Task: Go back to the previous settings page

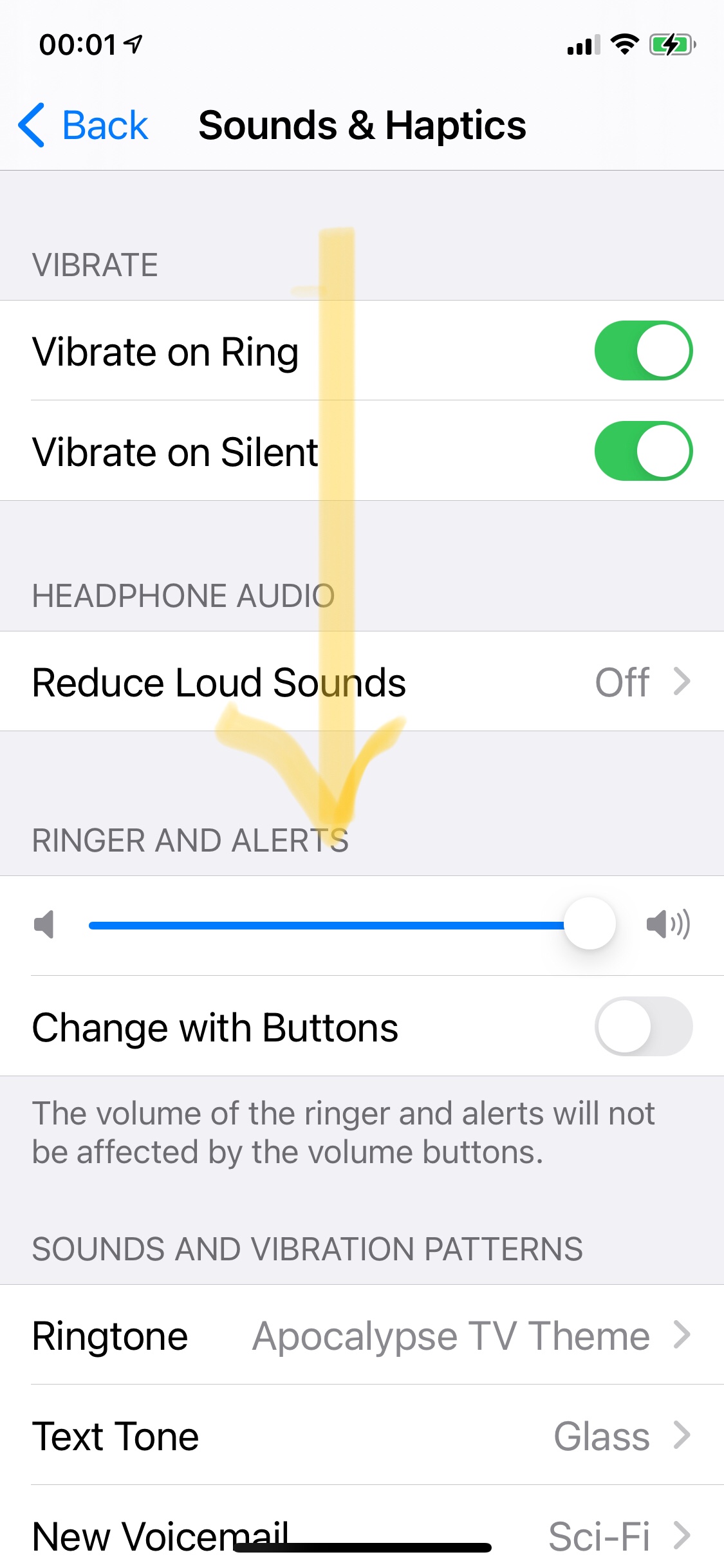Action: 84,125
